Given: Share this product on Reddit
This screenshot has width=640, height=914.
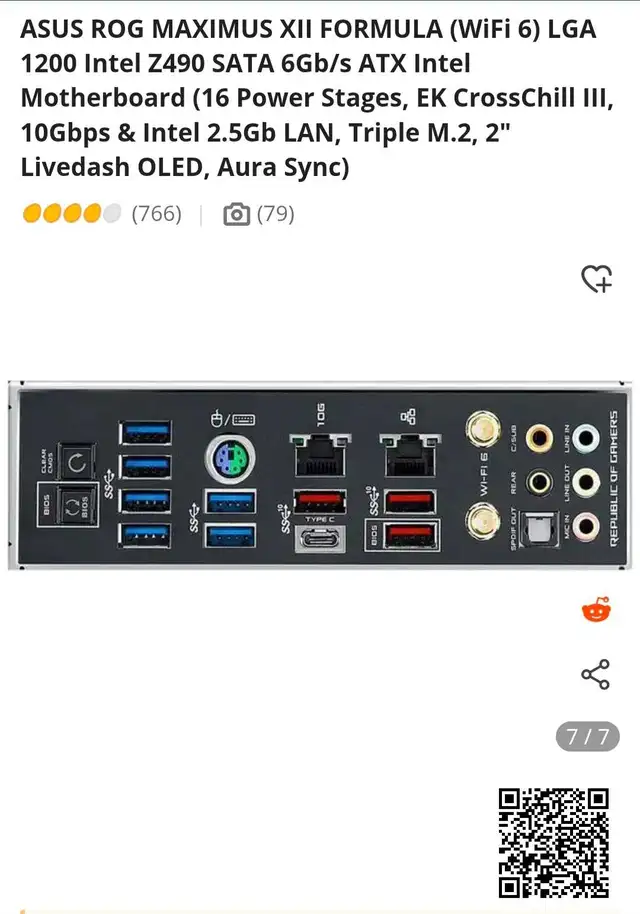Looking at the screenshot, I should pos(596,609).
